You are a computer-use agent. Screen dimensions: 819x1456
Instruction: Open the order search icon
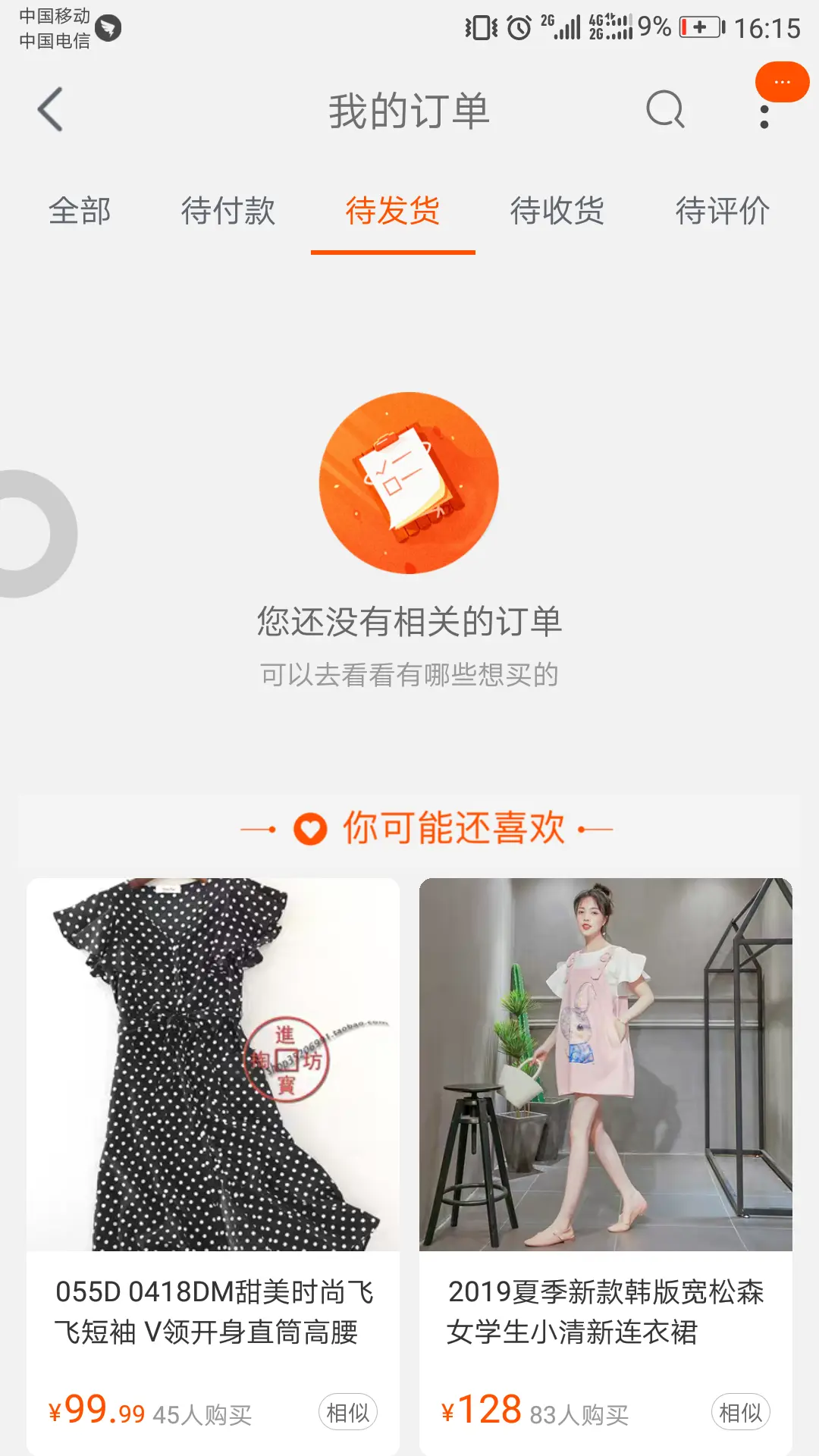pyautogui.click(x=665, y=110)
